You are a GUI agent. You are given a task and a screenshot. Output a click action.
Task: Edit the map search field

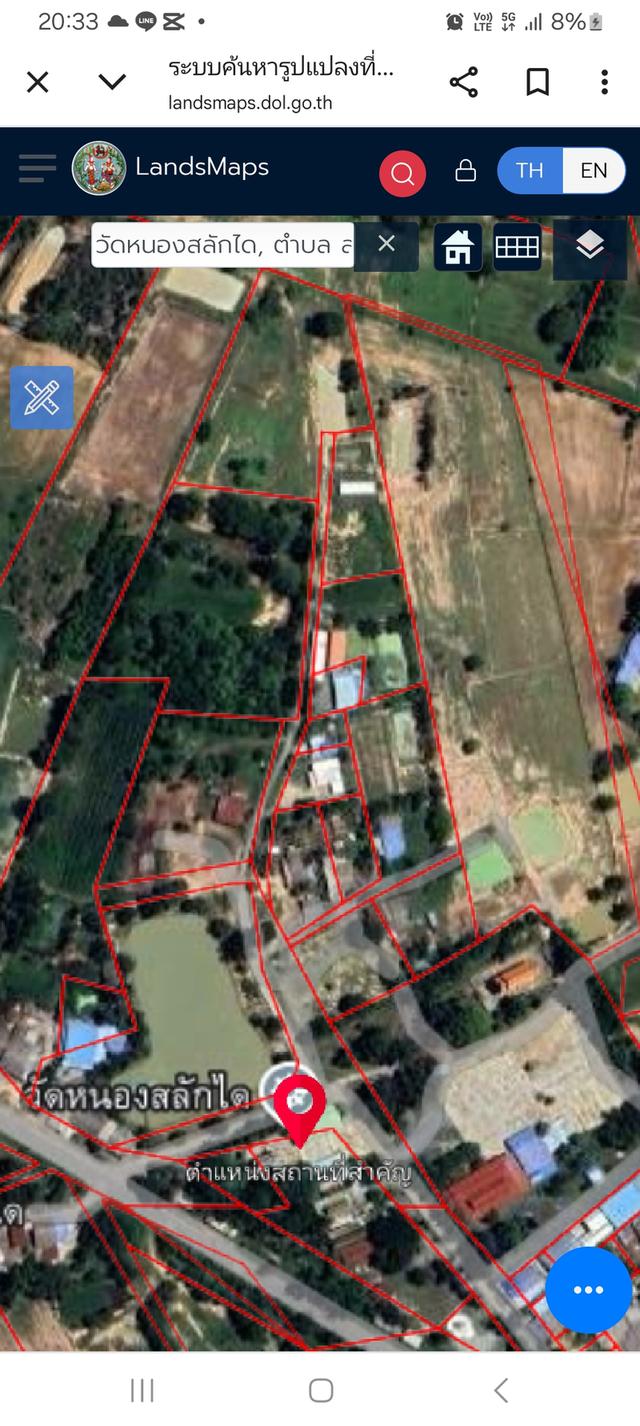click(x=222, y=245)
